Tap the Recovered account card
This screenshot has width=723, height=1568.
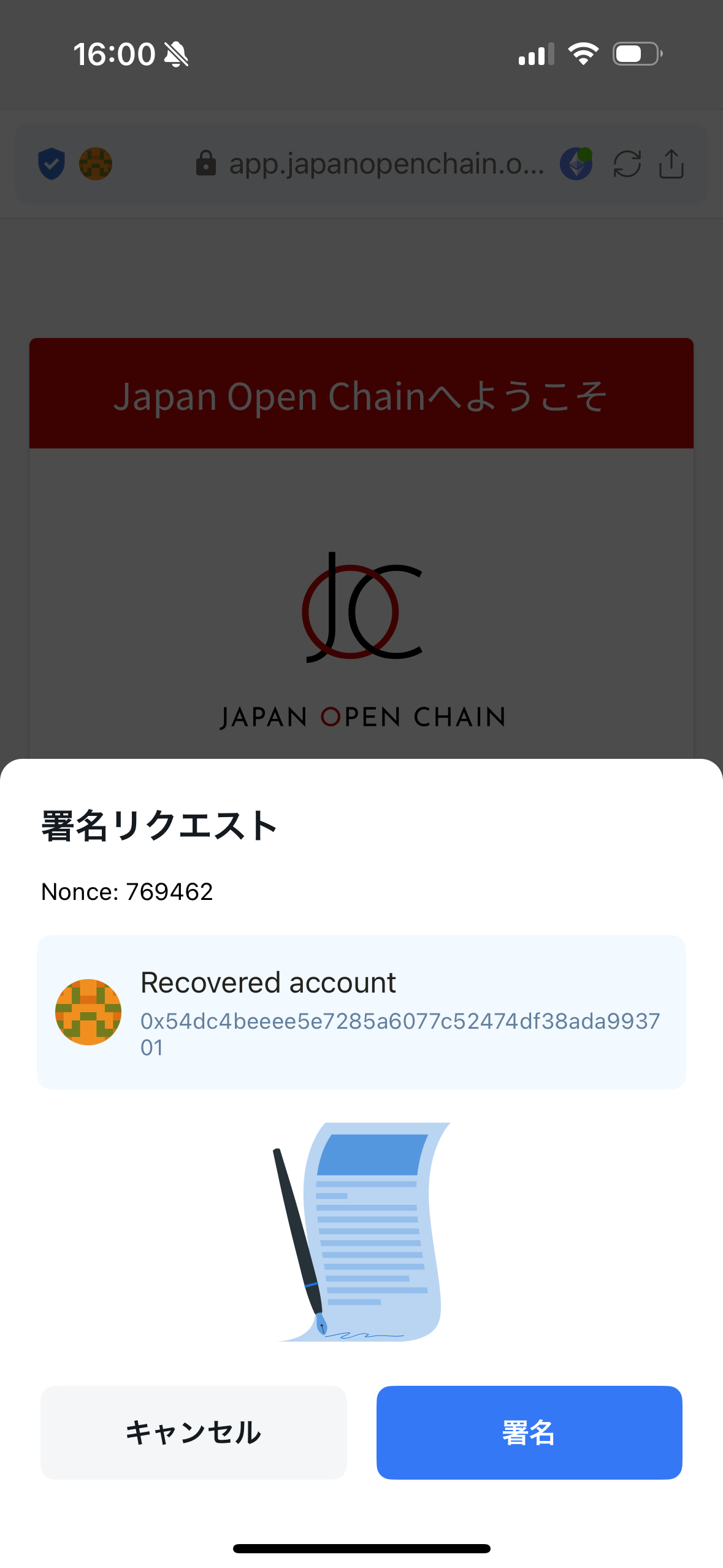click(361, 1012)
